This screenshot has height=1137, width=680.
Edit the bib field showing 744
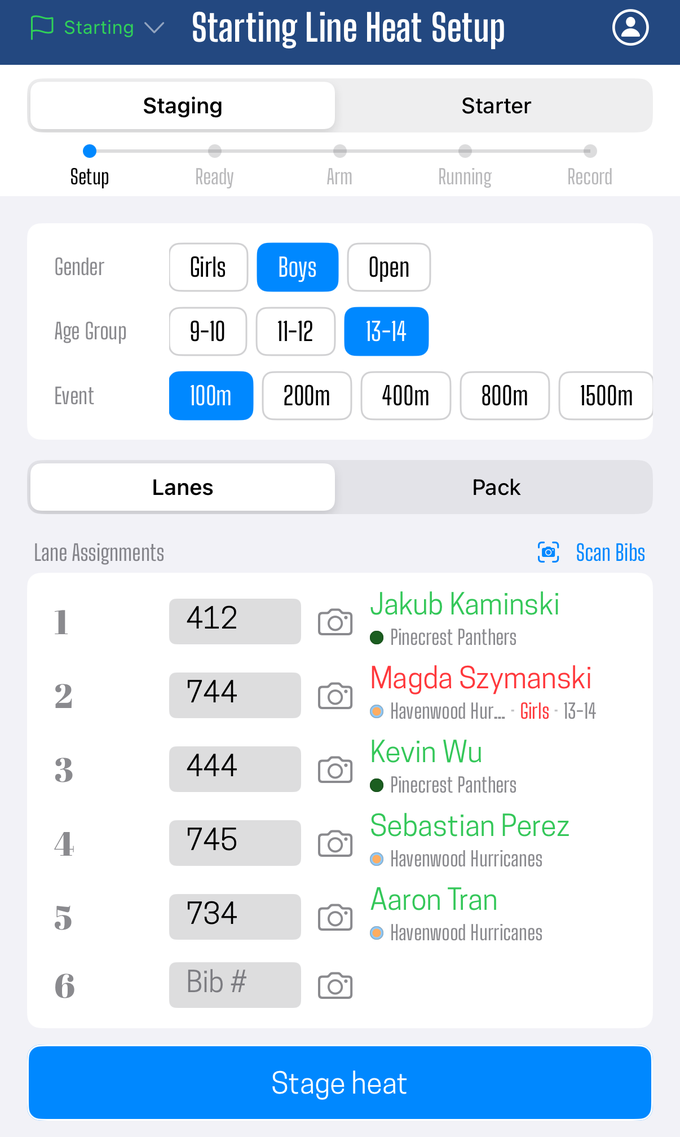(x=235, y=695)
